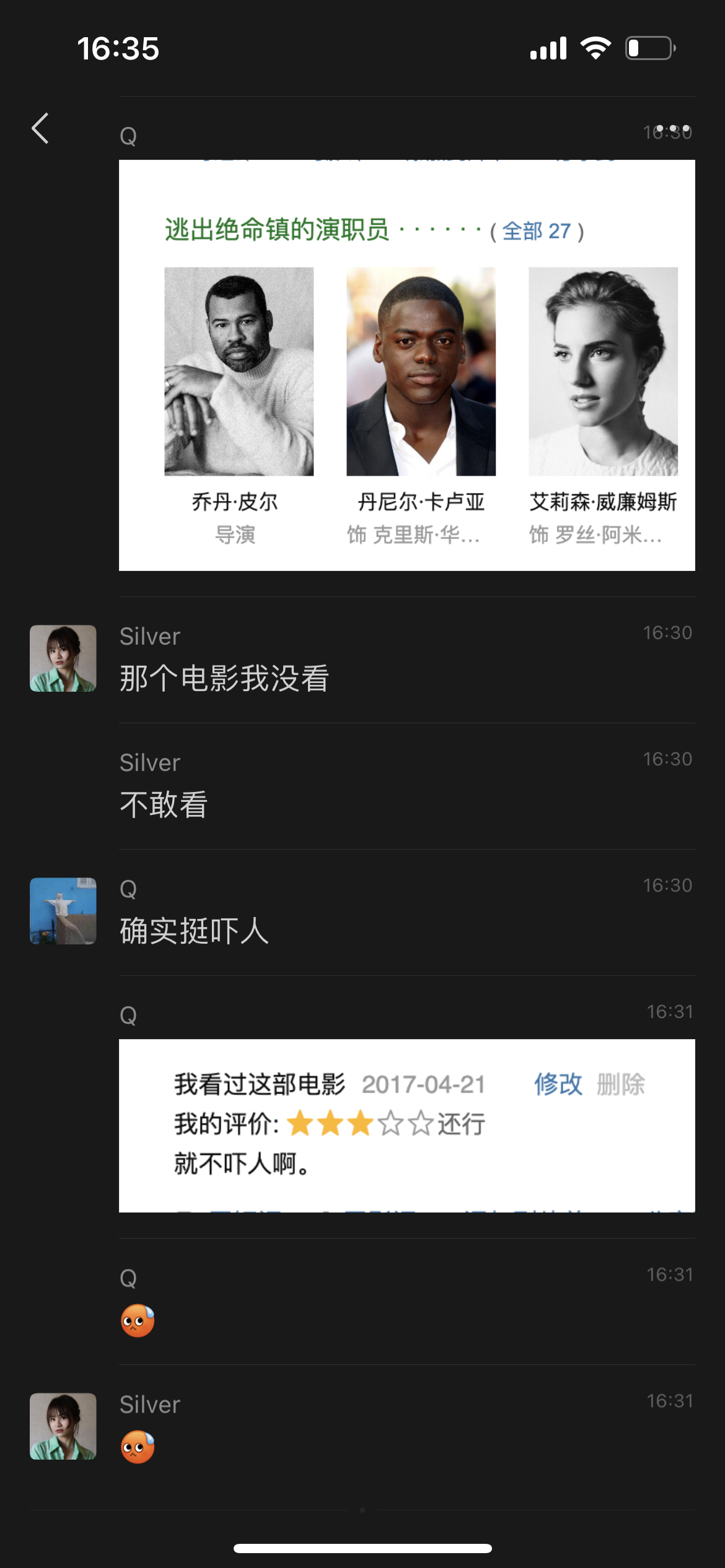The image size is (725, 1568).
Task: Go back using the top-left arrow
Action: [x=40, y=129]
